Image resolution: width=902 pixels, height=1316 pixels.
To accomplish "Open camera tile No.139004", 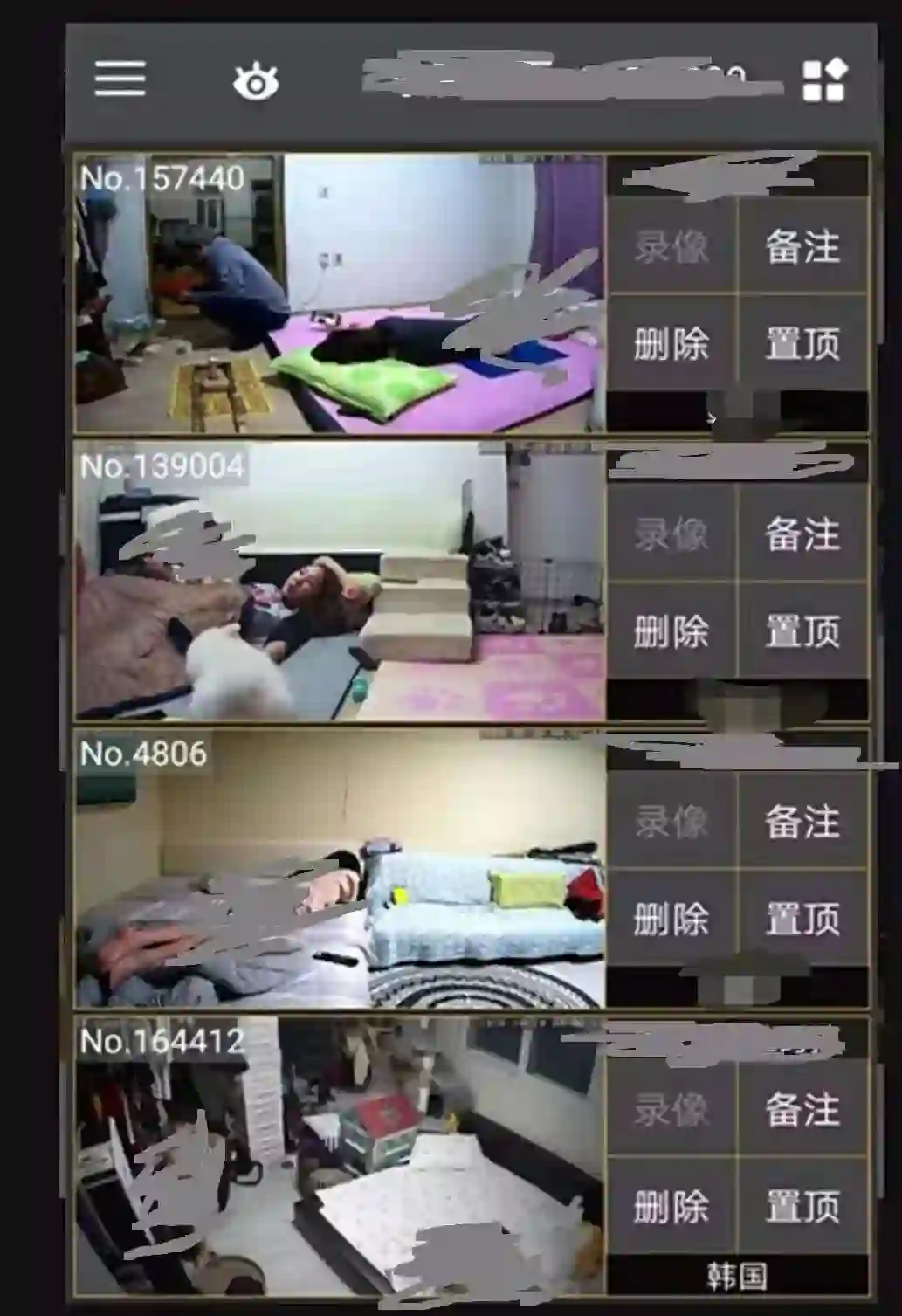I will [x=339, y=581].
